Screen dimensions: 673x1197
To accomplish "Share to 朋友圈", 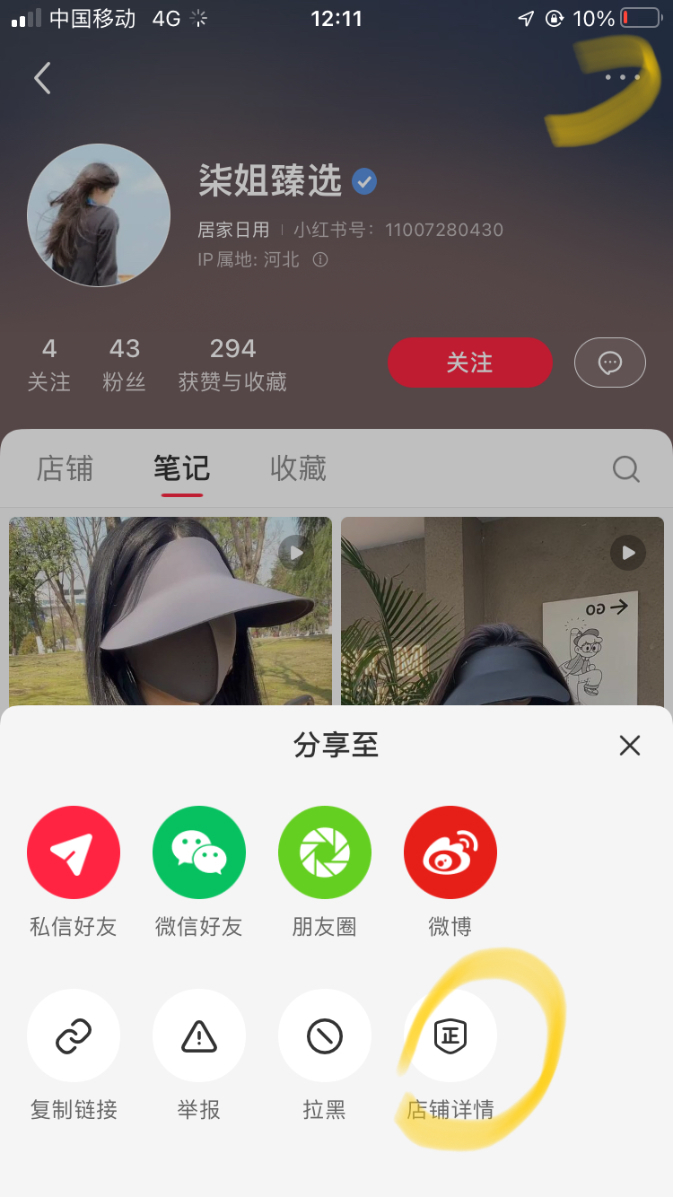I will point(324,852).
